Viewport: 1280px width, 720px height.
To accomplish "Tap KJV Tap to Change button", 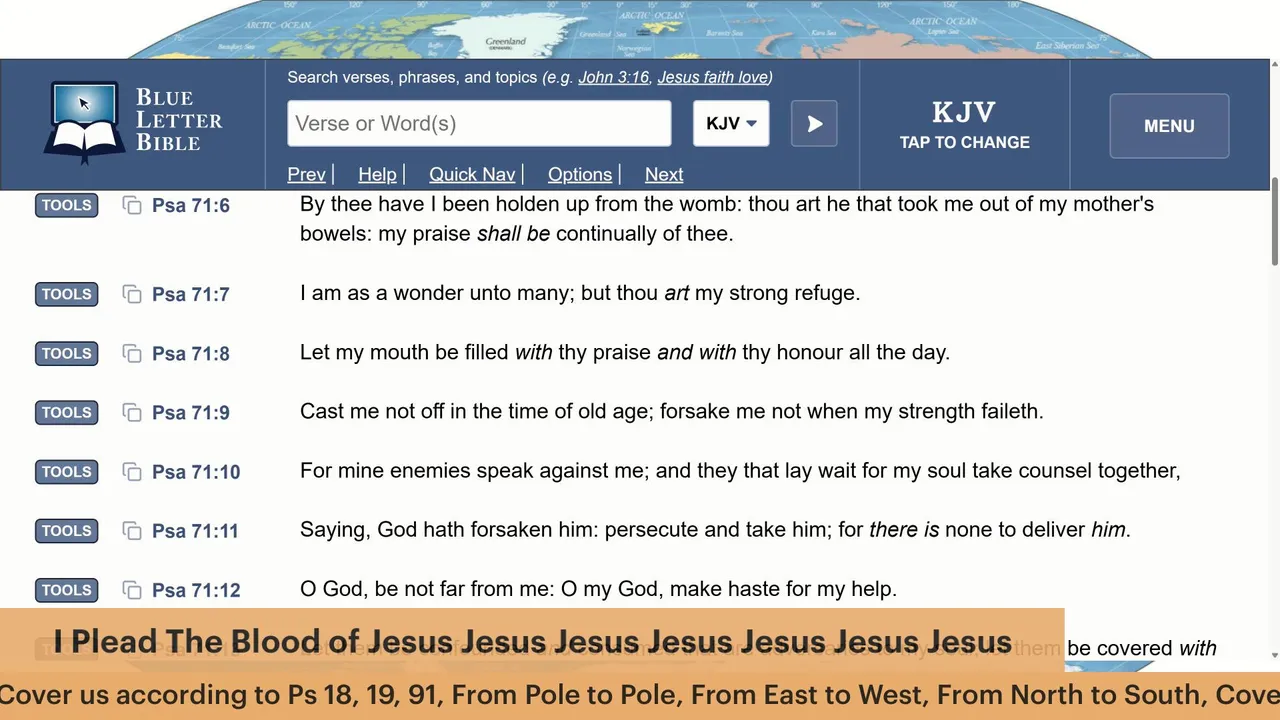I will tap(964, 125).
